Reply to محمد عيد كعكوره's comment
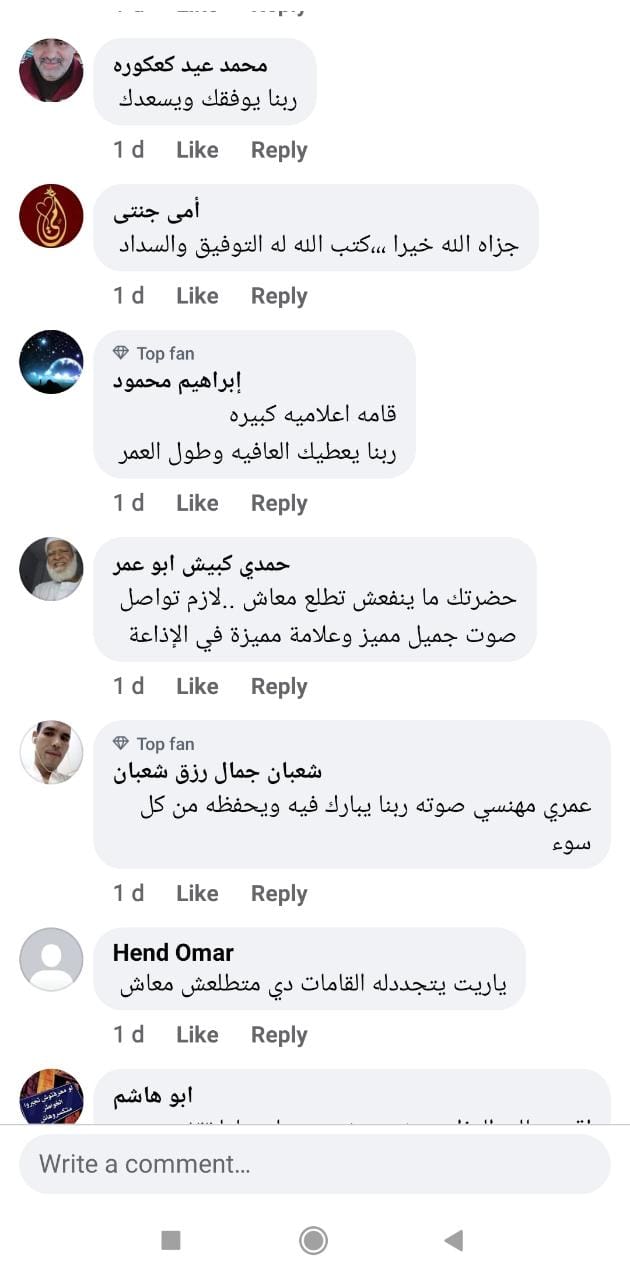Viewport: 630px width, 1280px height. tap(279, 150)
